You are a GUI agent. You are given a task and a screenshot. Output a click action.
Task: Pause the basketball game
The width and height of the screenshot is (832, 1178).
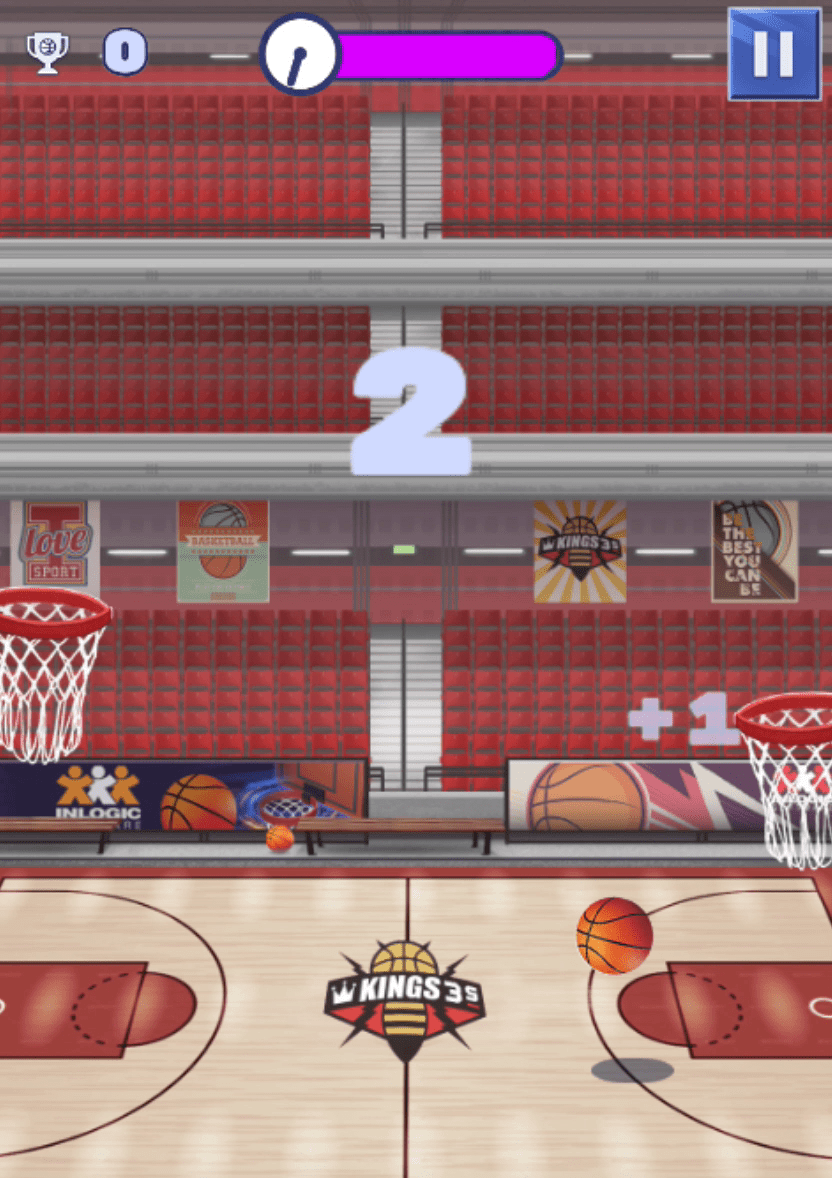click(773, 54)
